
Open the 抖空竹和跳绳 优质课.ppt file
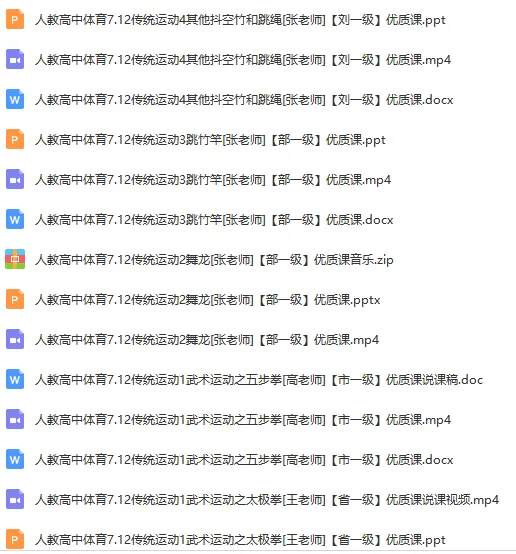click(x=240, y=20)
